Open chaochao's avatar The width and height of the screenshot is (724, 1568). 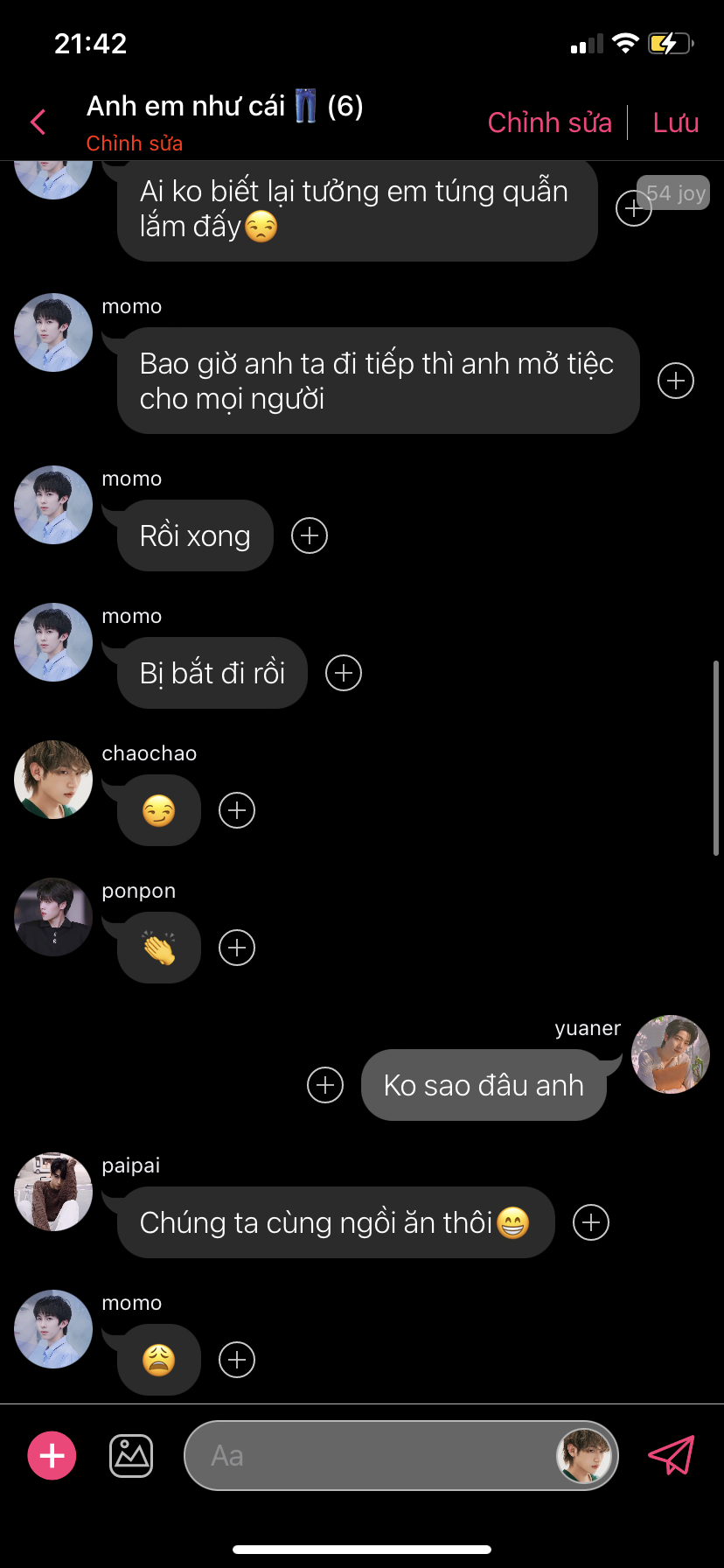(x=53, y=780)
